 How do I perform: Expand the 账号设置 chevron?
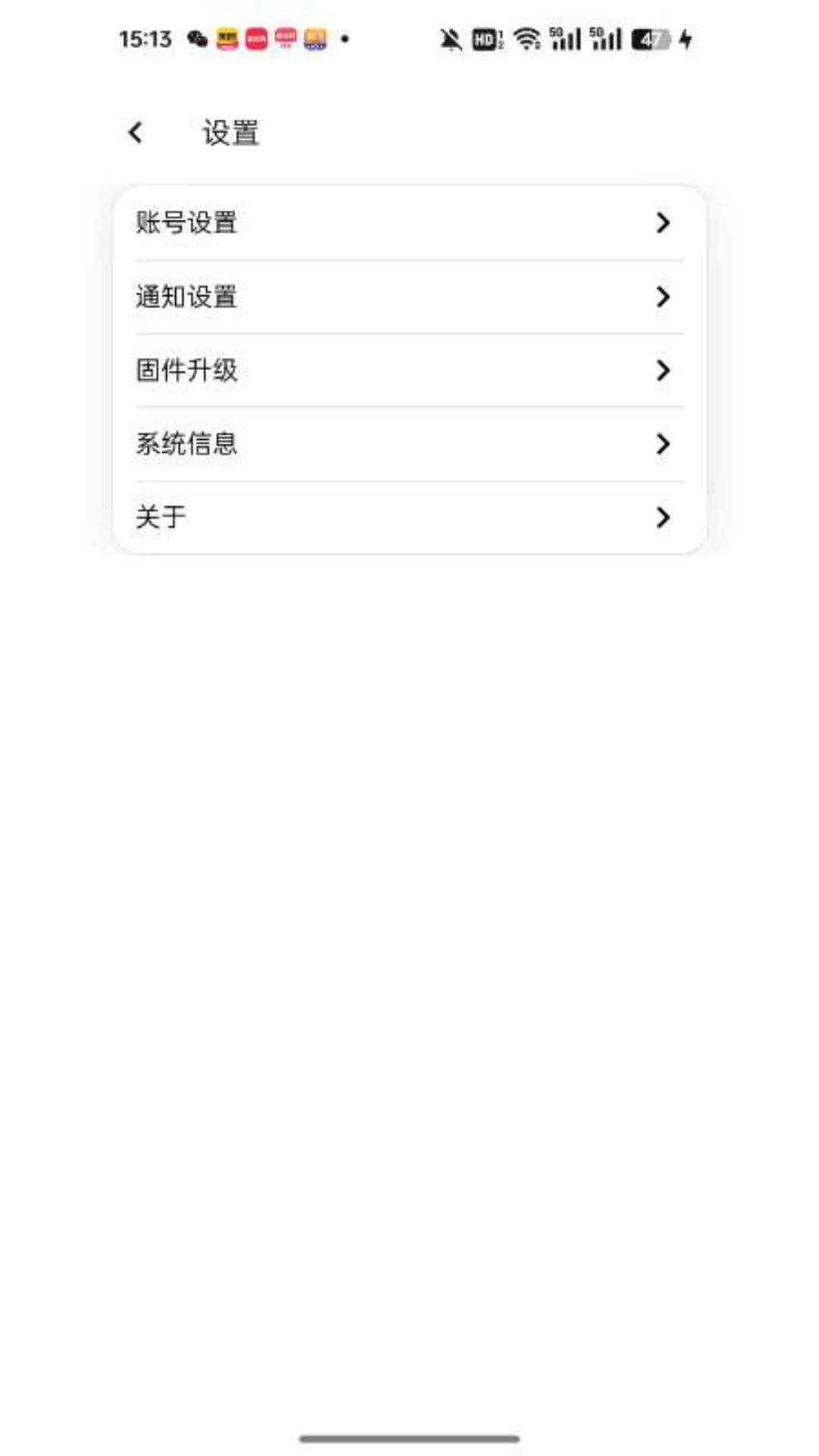(664, 222)
